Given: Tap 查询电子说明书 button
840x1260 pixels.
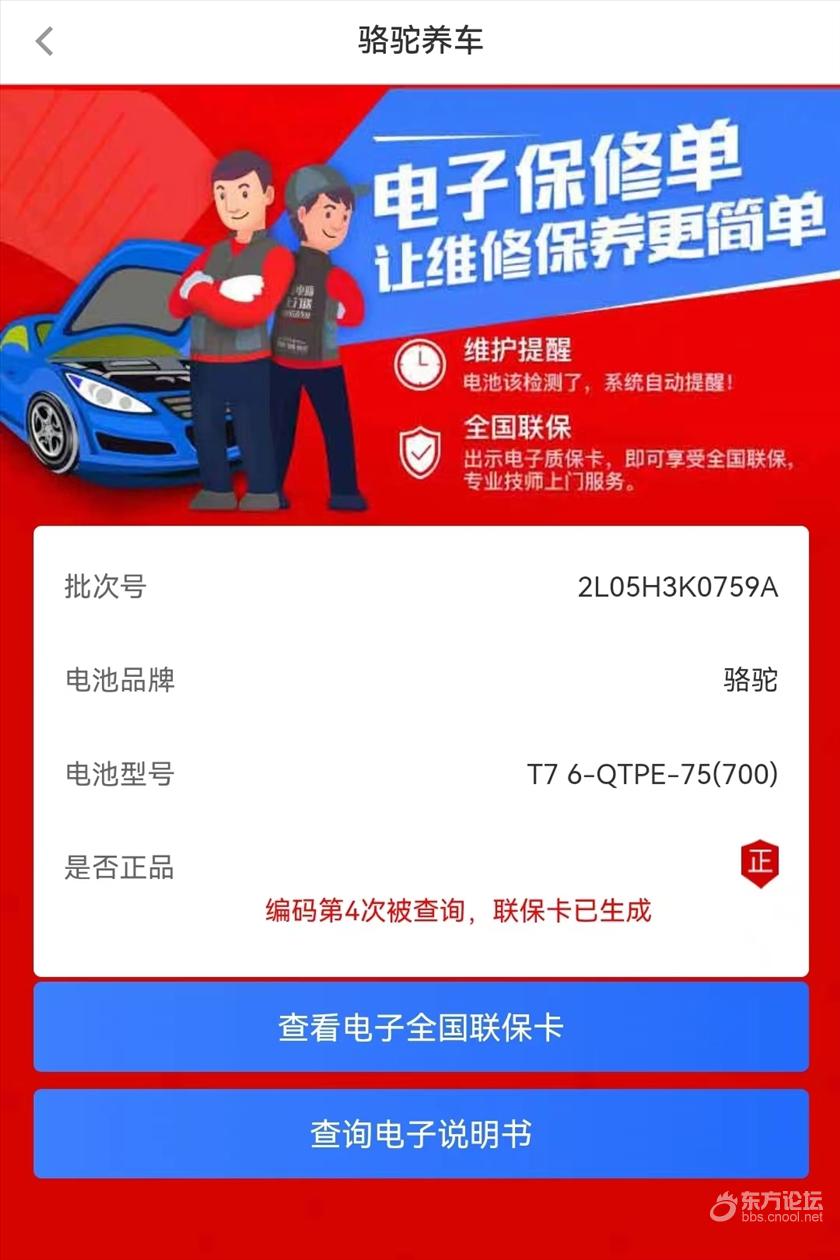Looking at the screenshot, I should [420, 1134].
